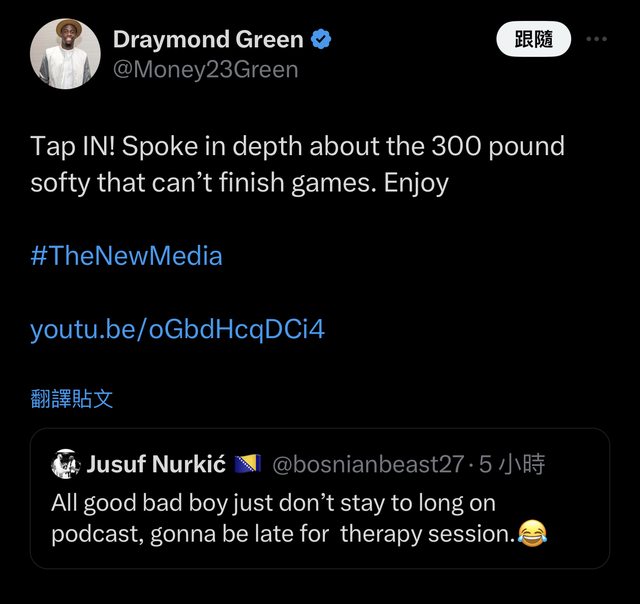Open the @Money23Green profile name
The width and height of the screenshot is (640, 604).
tap(205, 69)
